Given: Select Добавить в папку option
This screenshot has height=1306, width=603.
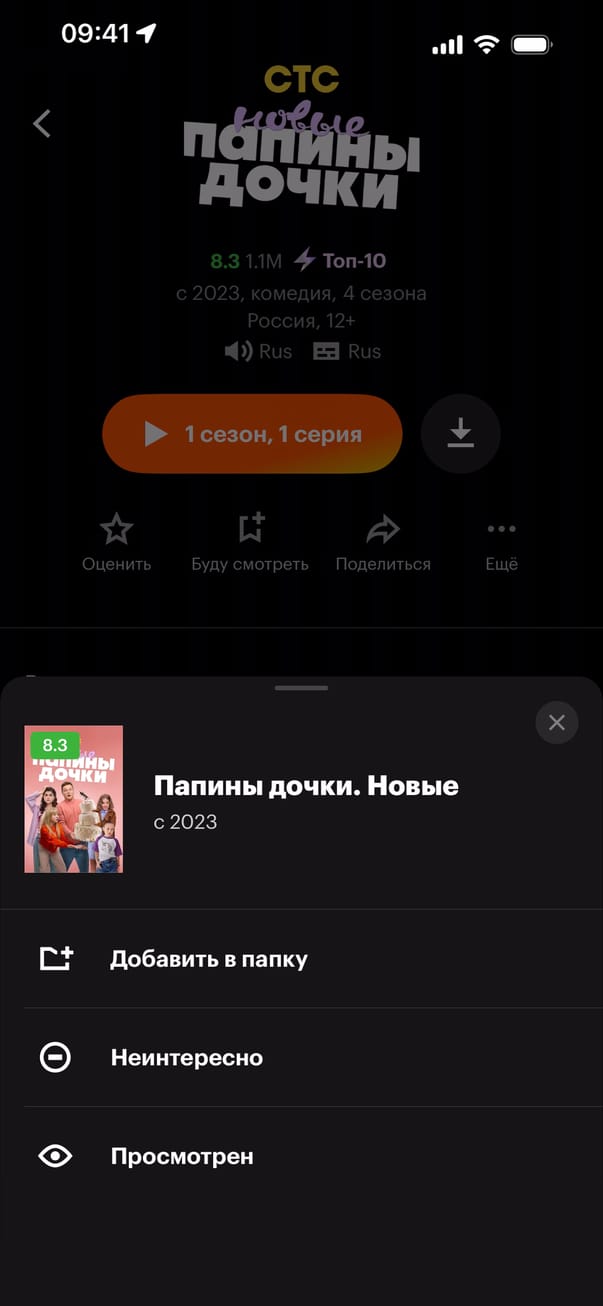Looking at the screenshot, I should 208,959.
